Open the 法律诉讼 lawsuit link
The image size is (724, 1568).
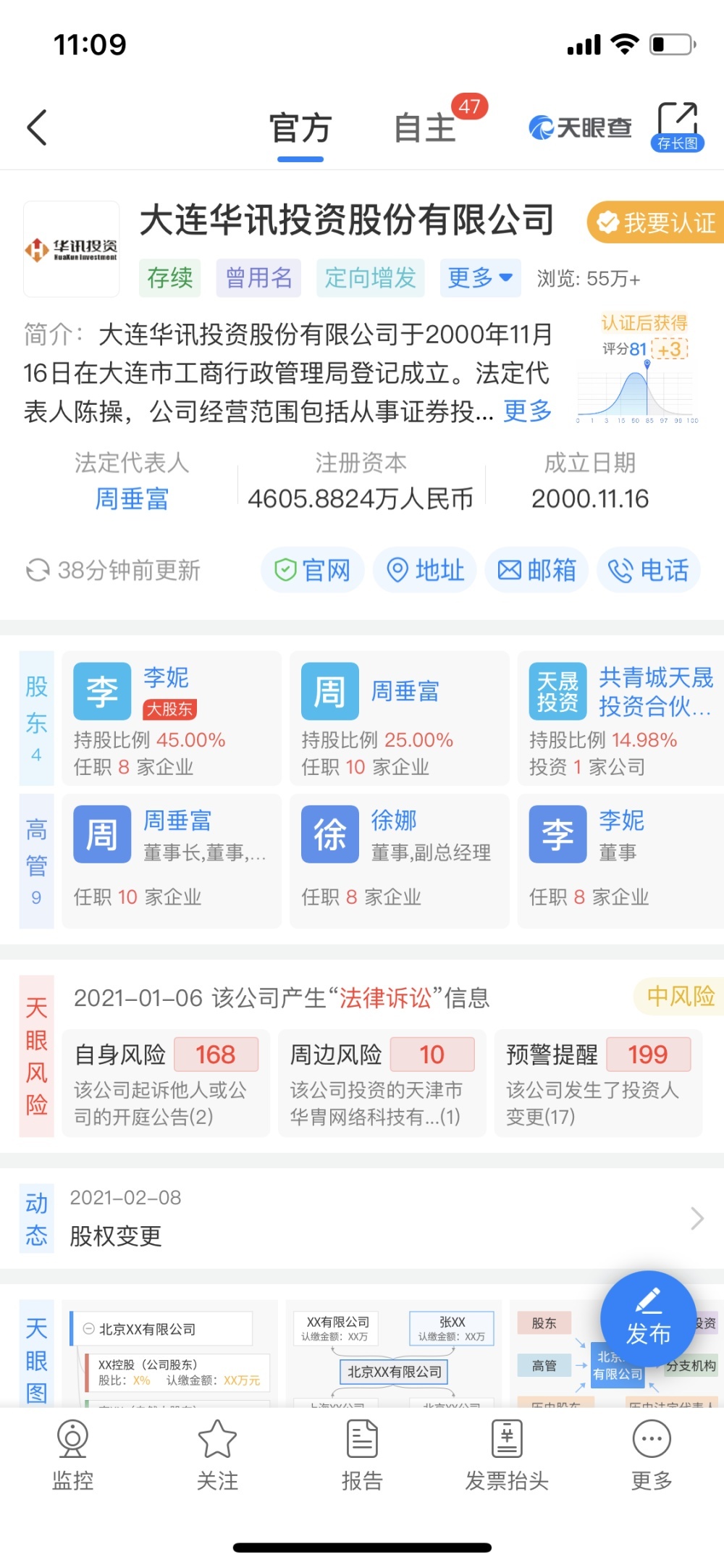click(387, 997)
